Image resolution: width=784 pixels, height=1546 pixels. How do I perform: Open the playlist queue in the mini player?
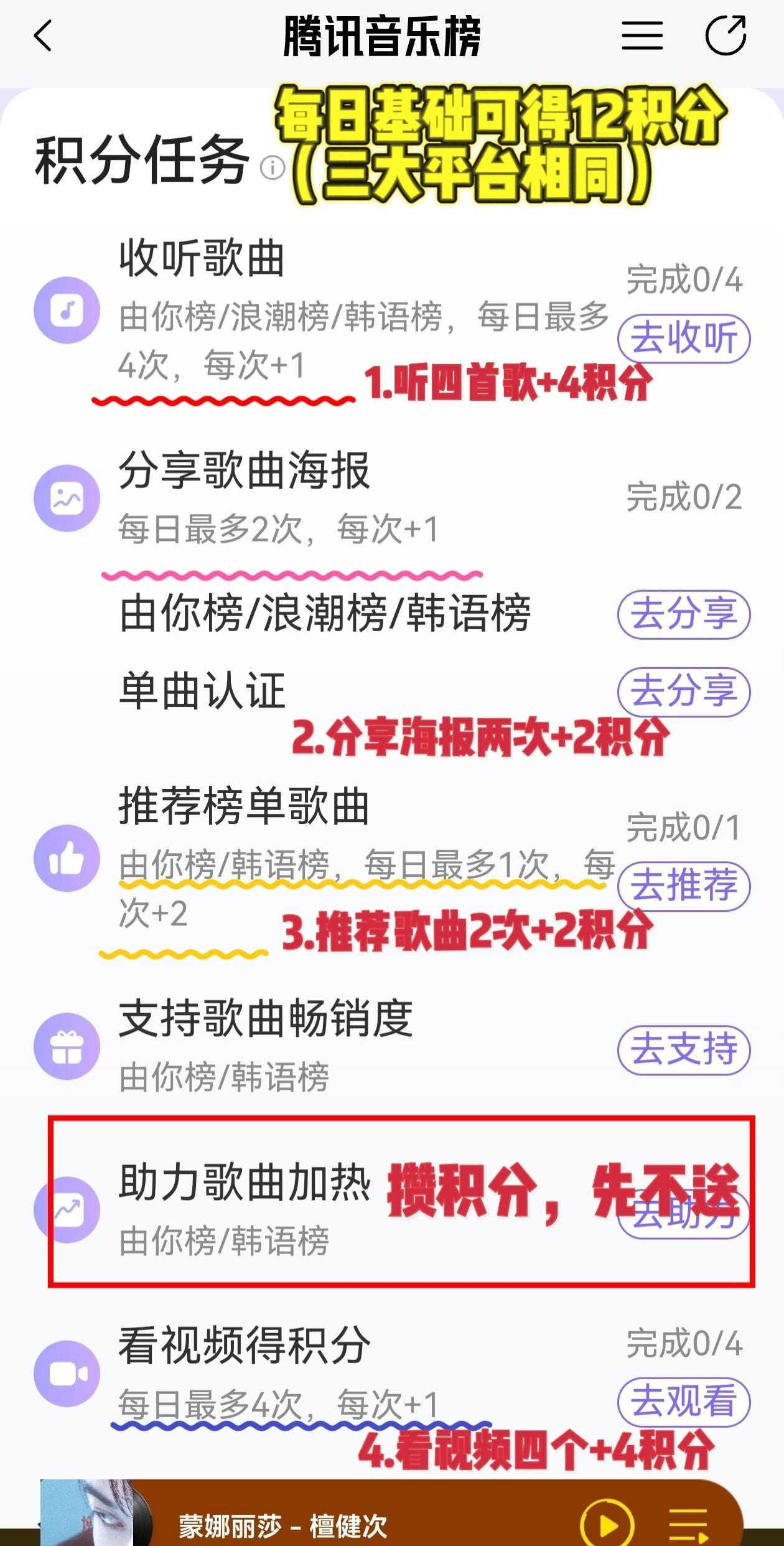(x=688, y=1525)
